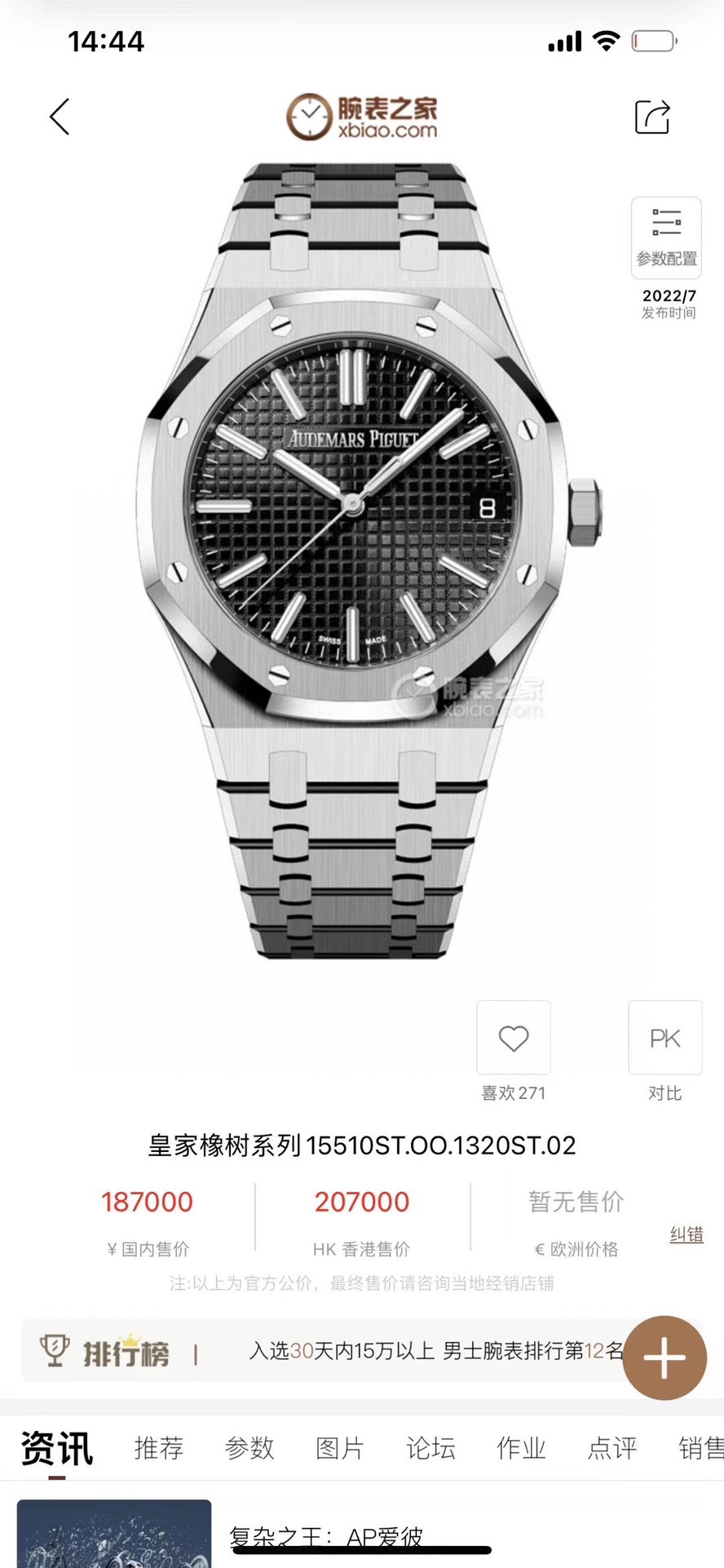
Task: Switch to the 推荐 tab
Action: click(x=158, y=1448)
